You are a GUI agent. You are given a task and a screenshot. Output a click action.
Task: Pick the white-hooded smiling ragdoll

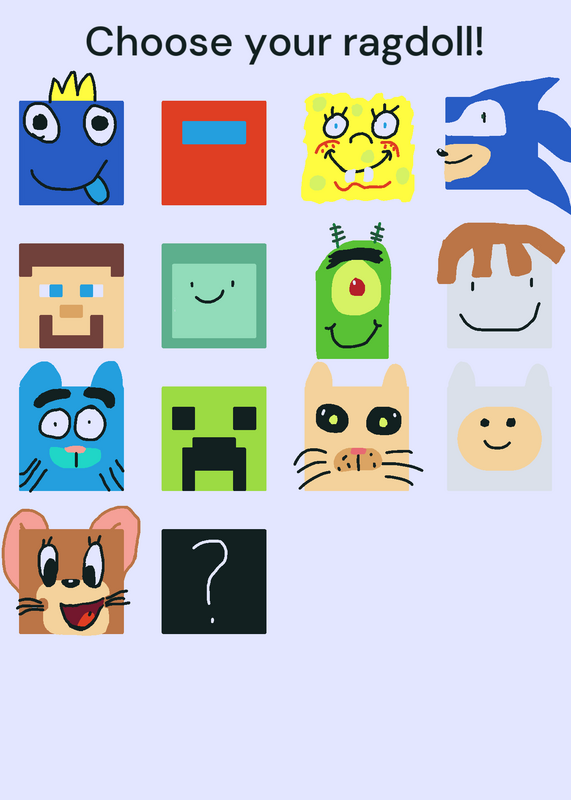[499, 427]
